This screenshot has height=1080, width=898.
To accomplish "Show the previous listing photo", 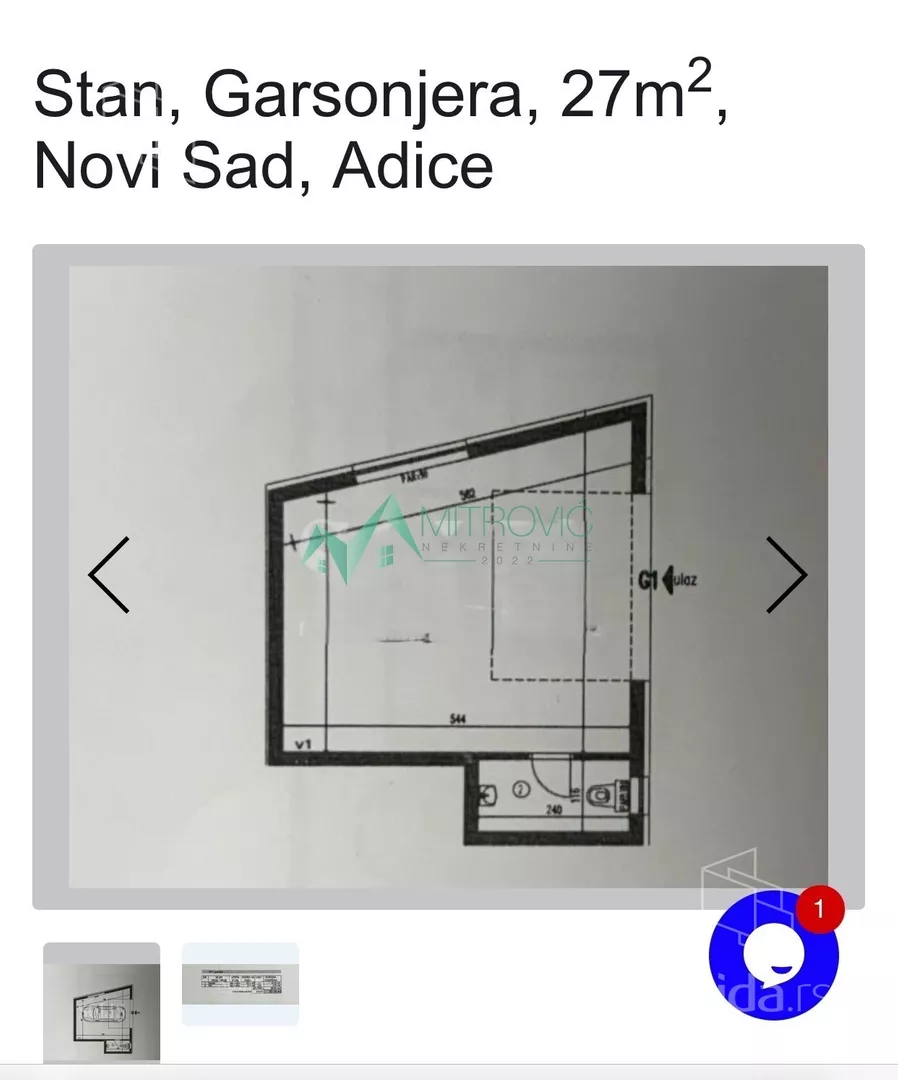I will point(108,575).
